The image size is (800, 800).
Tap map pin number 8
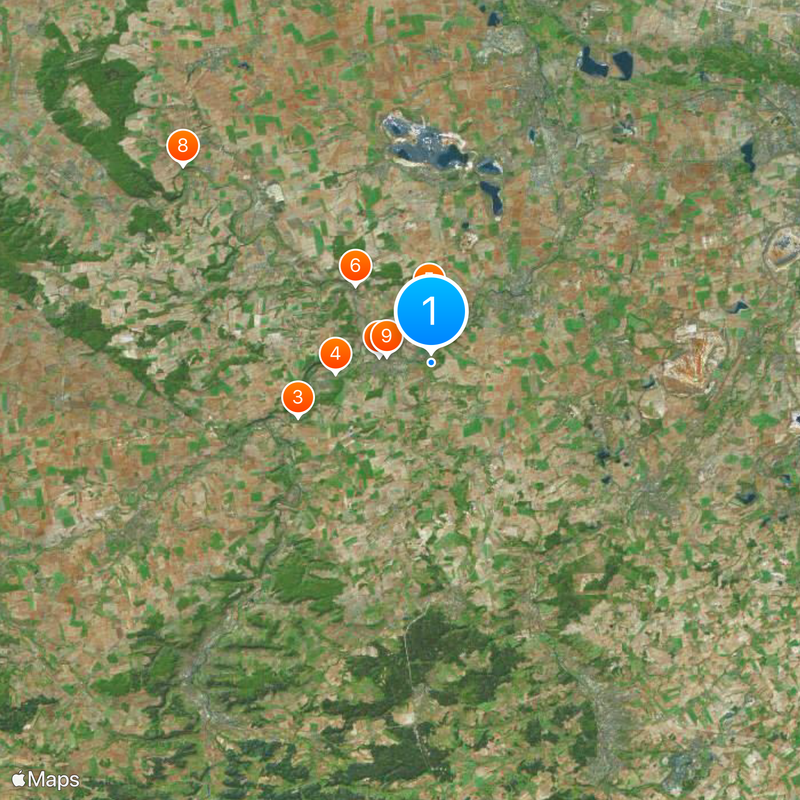(x=182, y=146)
